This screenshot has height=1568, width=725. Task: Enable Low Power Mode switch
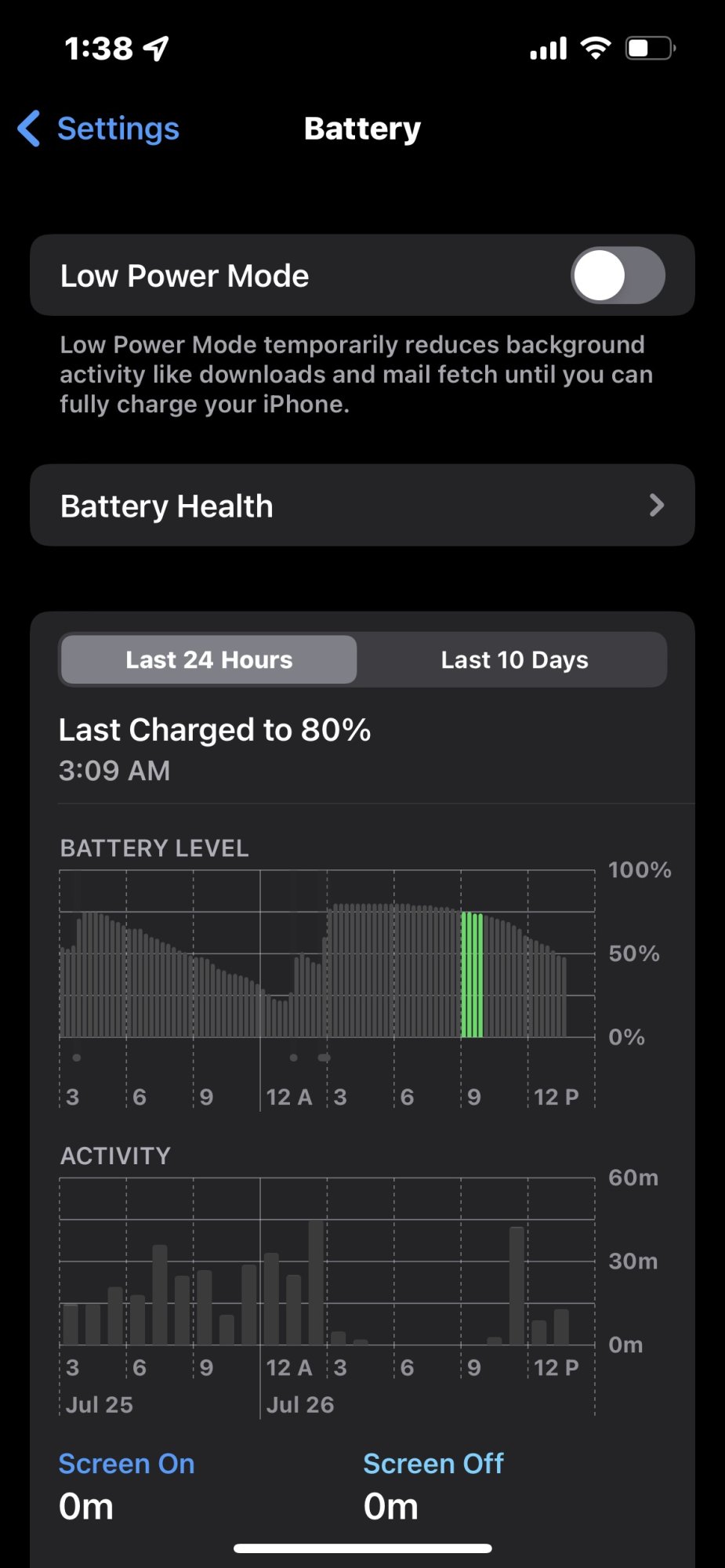coord(618,275)
